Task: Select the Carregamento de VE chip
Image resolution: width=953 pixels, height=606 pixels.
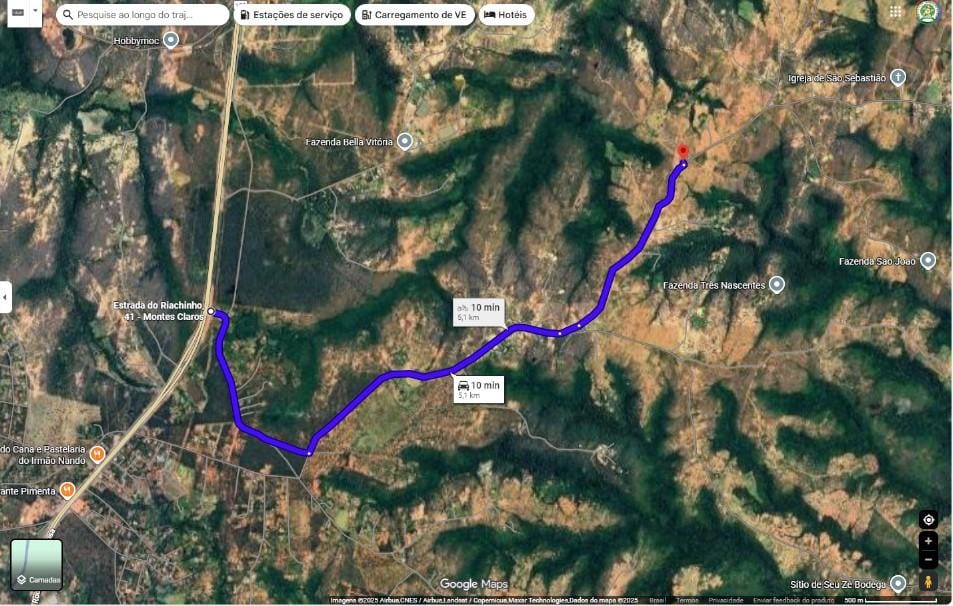Action: 414,15
